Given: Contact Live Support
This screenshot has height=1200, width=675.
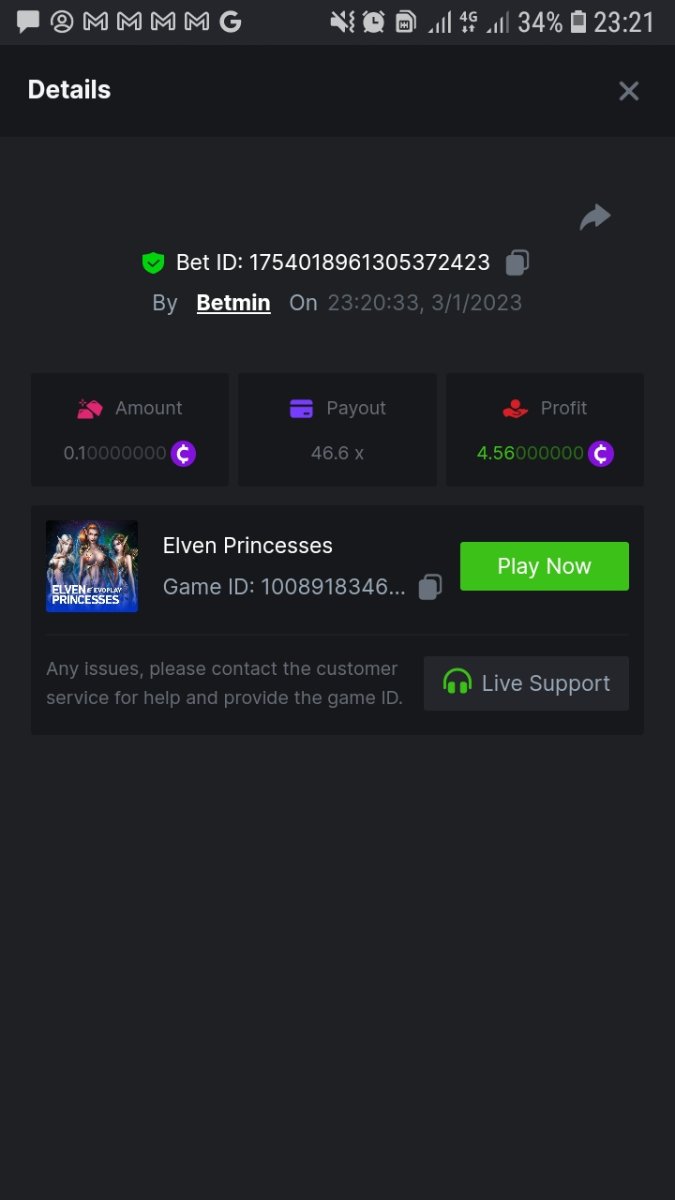Looking at the screenshot, I should click(x=526, y=683).
